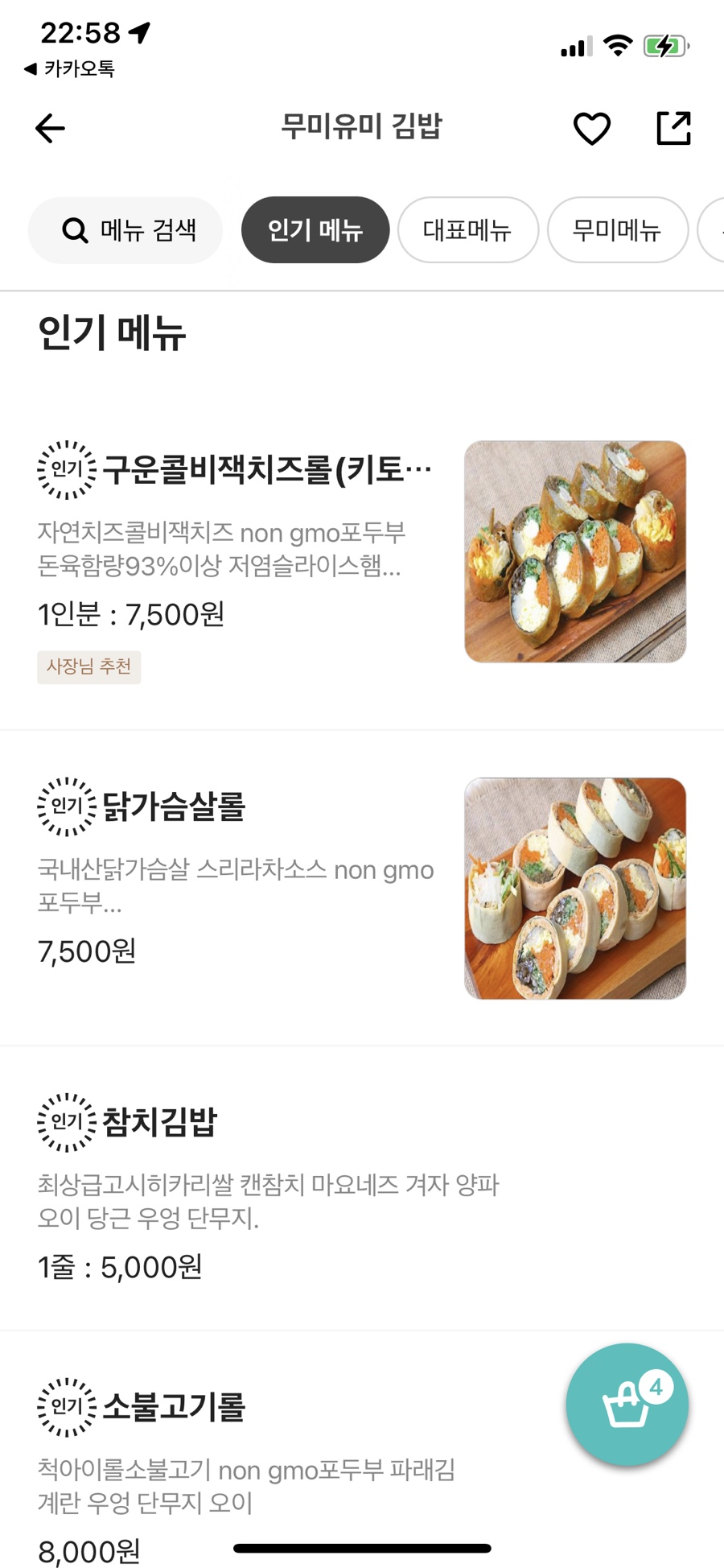The height and width of the screenshot is (1568, 724).
Task: Open the 메뉴 검색 search box
Action: pyautogui.click(x=125, y=230)
